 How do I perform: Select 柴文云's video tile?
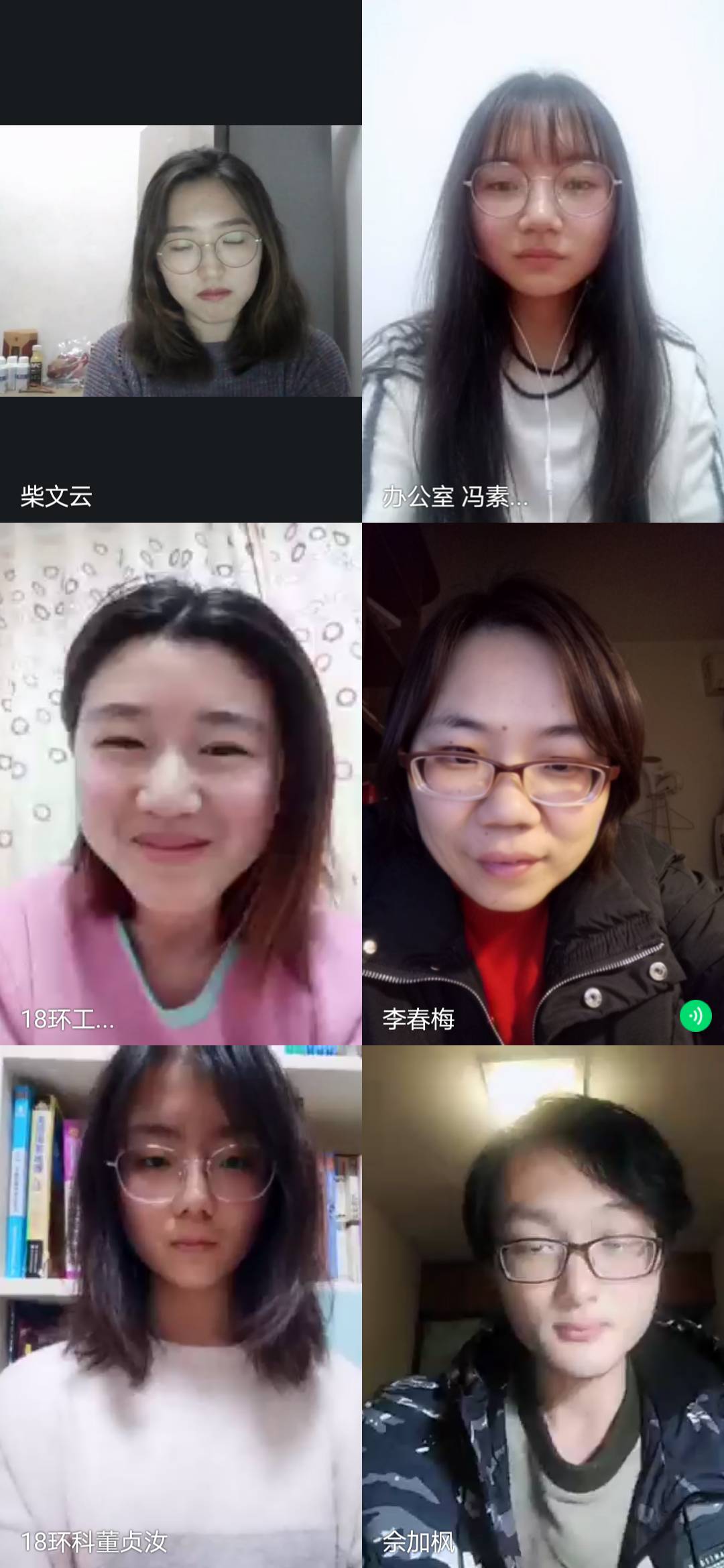(181, 261)
